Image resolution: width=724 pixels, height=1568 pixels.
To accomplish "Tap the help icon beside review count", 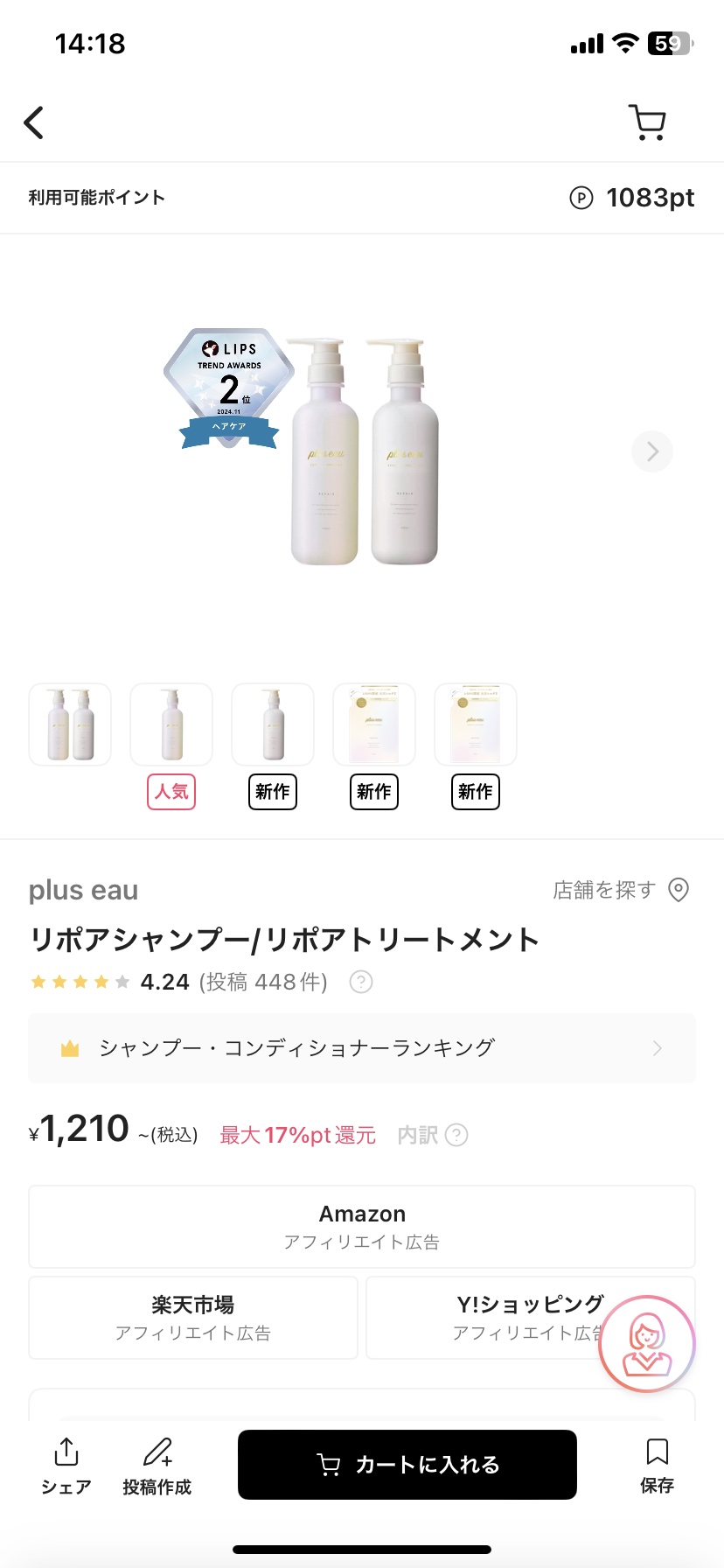I will [361, 983].
